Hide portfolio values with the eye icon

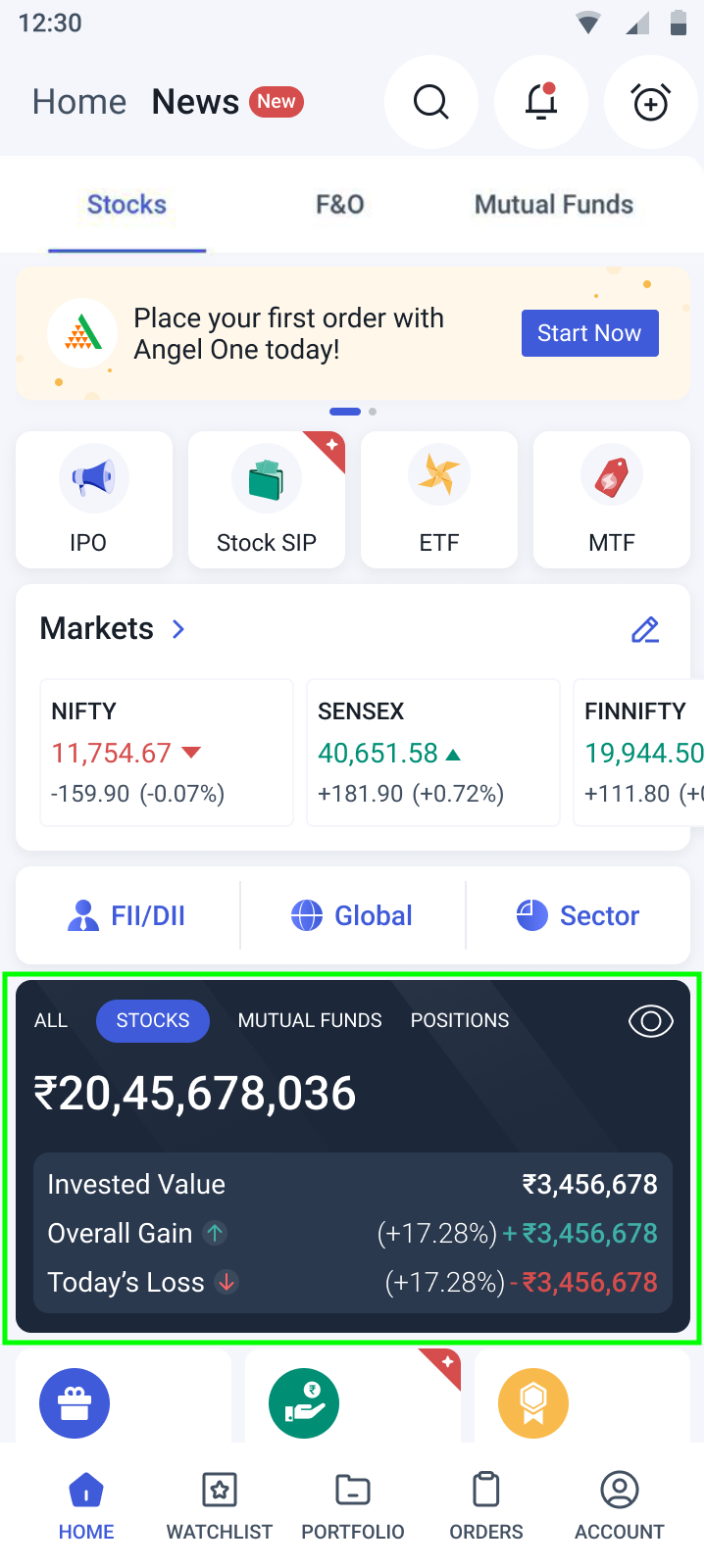tap(650, 1021)
